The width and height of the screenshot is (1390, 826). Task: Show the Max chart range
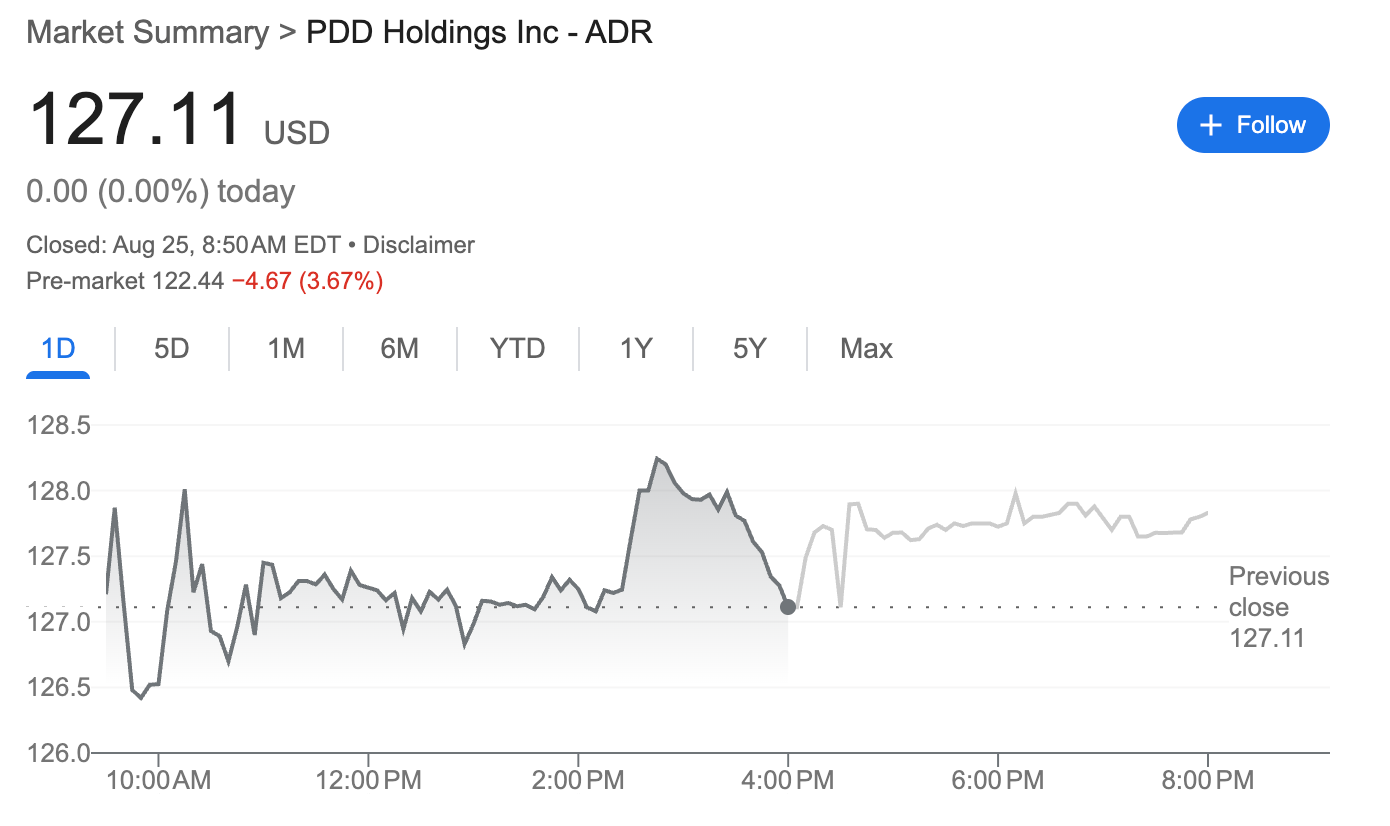pos(866,349)
